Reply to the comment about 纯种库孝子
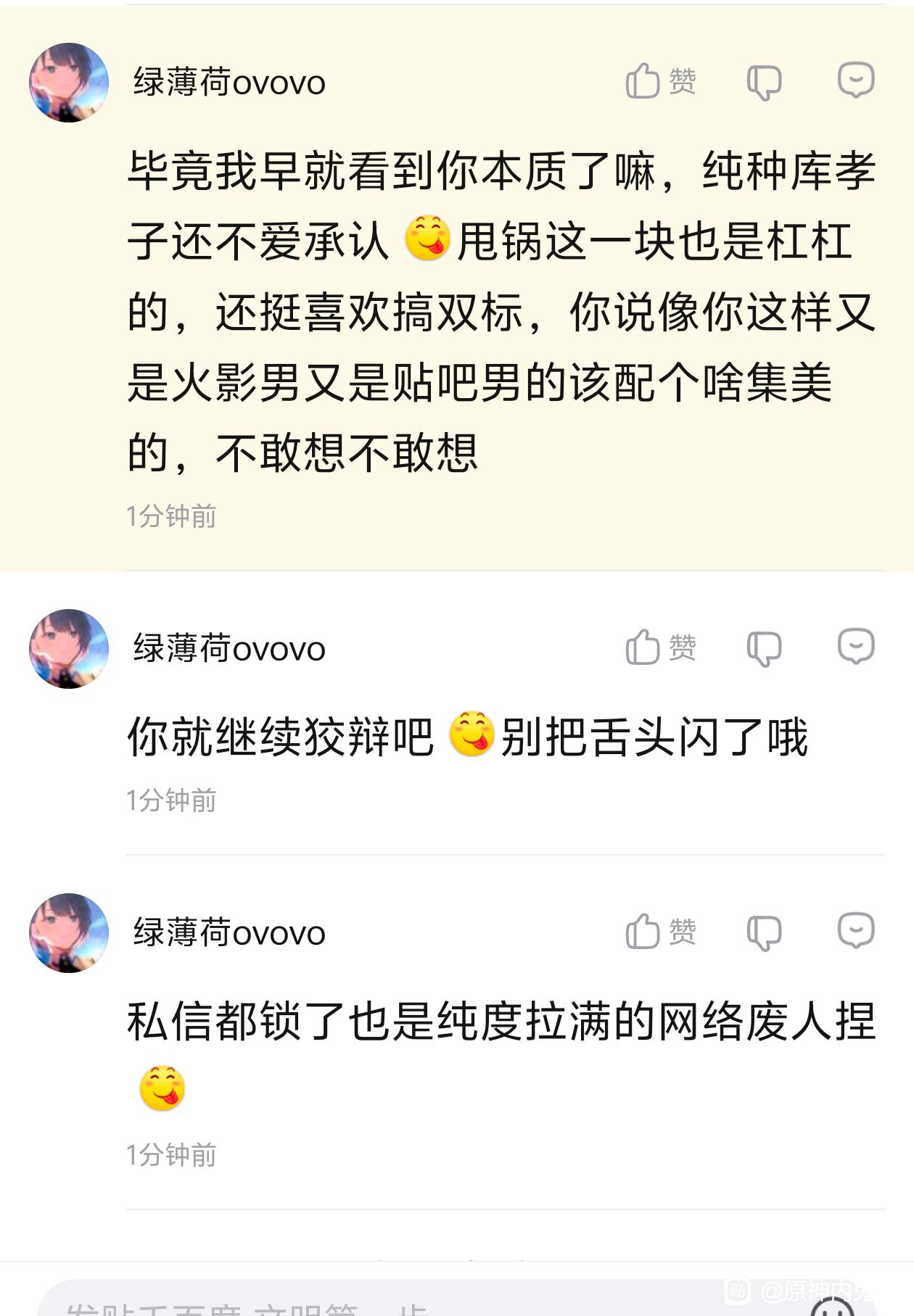The height and width of the screenshot is (1316, 914). pos(856,80)
